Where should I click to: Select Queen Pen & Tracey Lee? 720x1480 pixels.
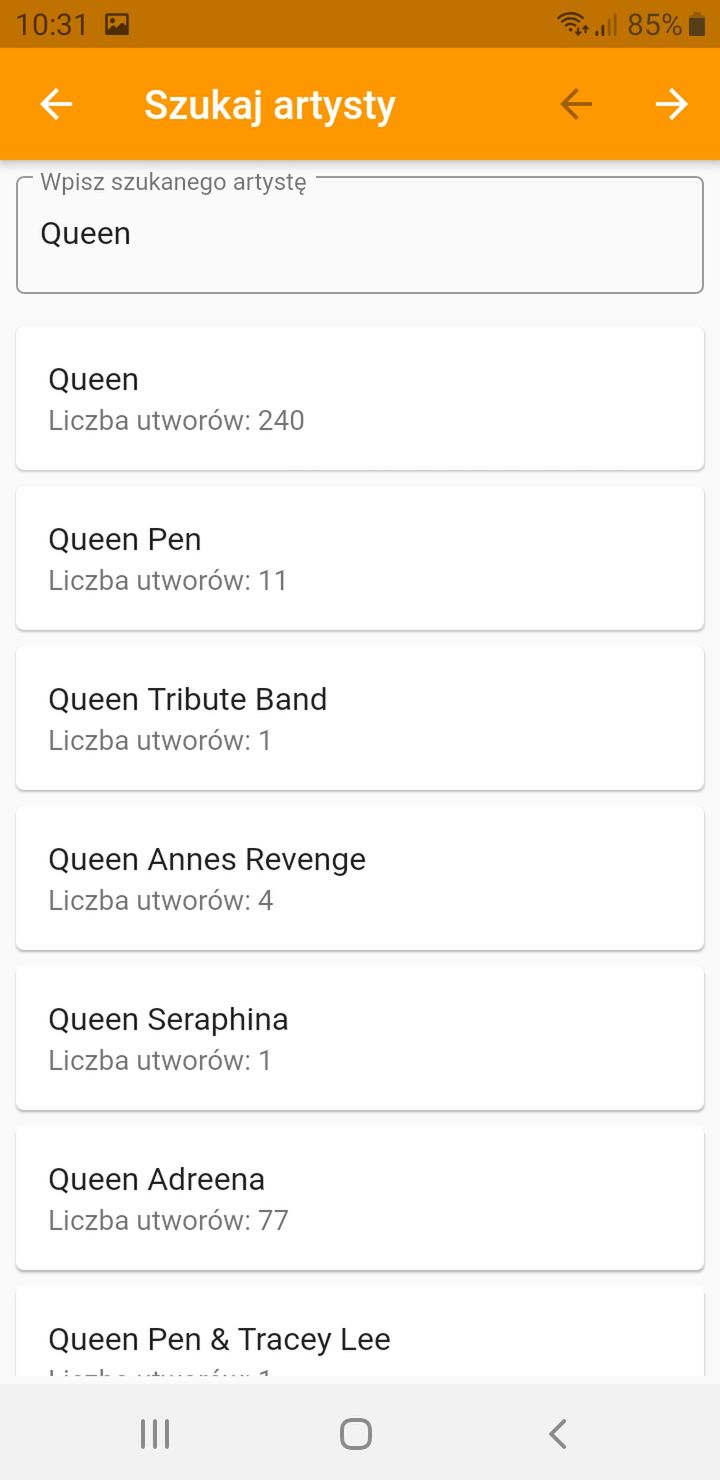pyautogui.click(x=360, y=1331)
